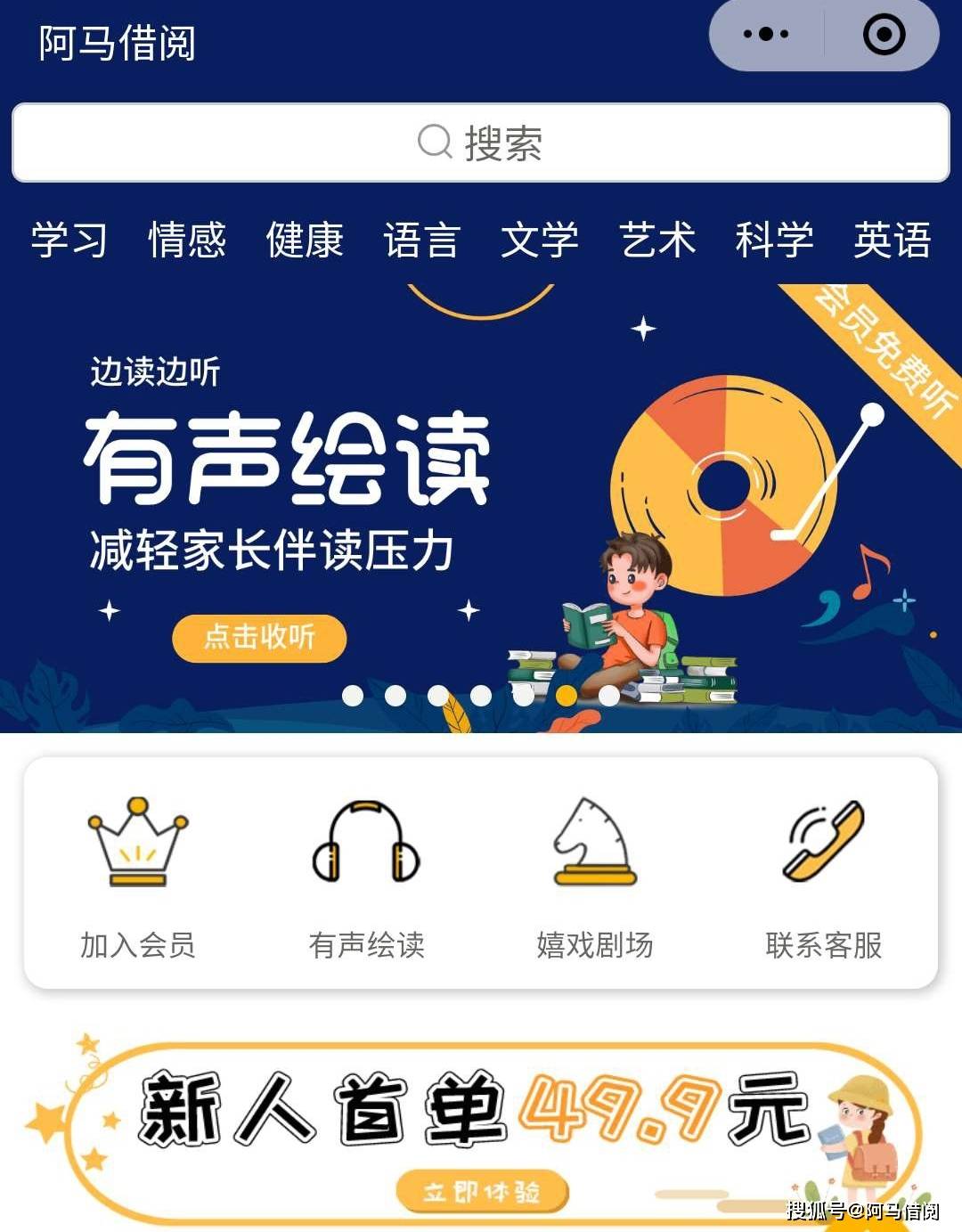The width and height of the screenshot is (962, 1232).
Task: Tap the 点击收听 button on the banner
Action: 259,637
